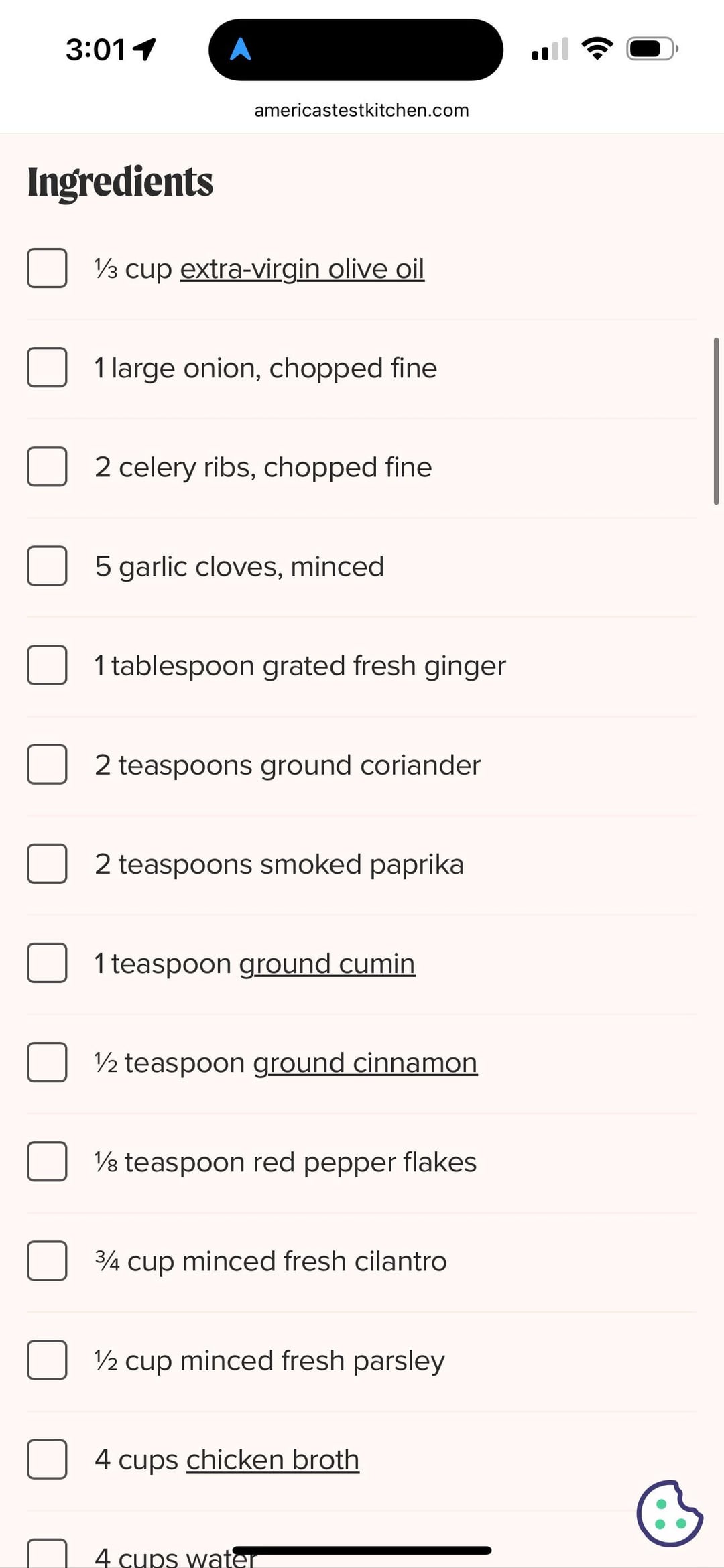Select the minced fresh parsley checkbox

(x=47, y=1360)
